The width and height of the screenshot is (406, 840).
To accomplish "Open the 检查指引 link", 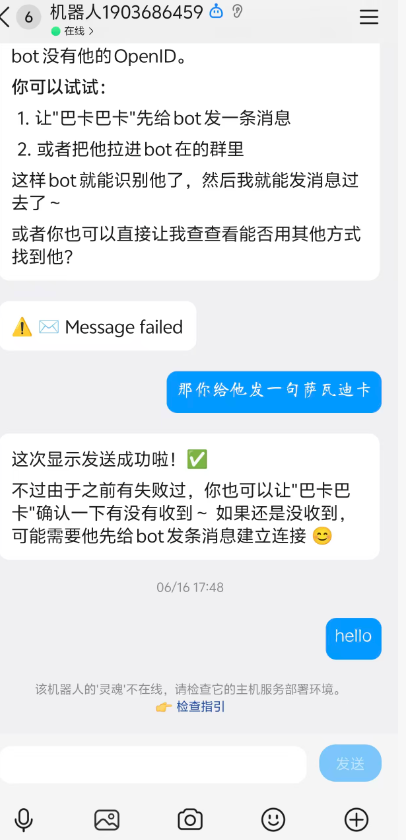I will point(200,707).
